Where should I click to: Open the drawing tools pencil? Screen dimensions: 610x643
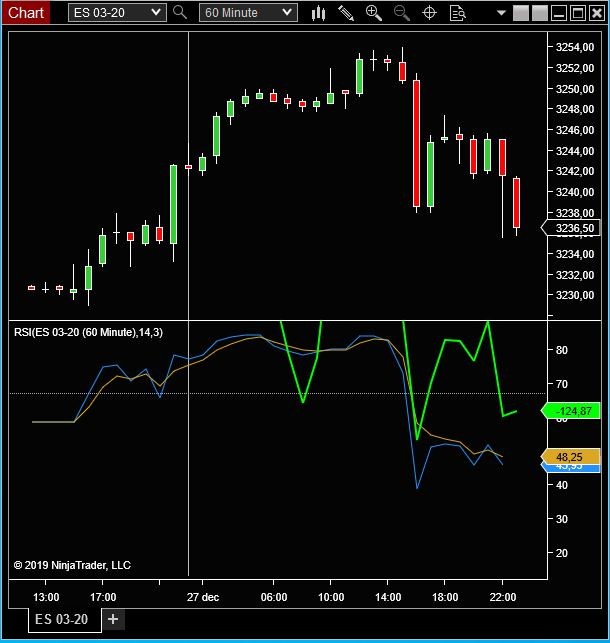346,12
